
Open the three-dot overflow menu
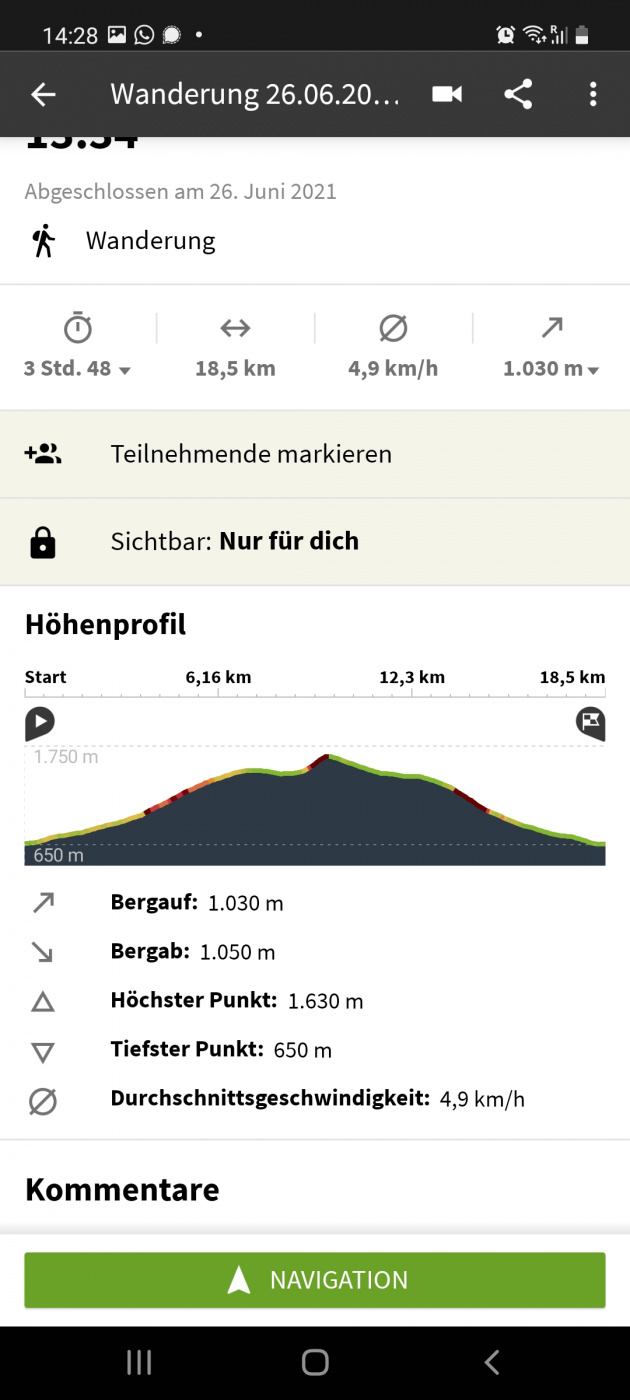point(593,95)
